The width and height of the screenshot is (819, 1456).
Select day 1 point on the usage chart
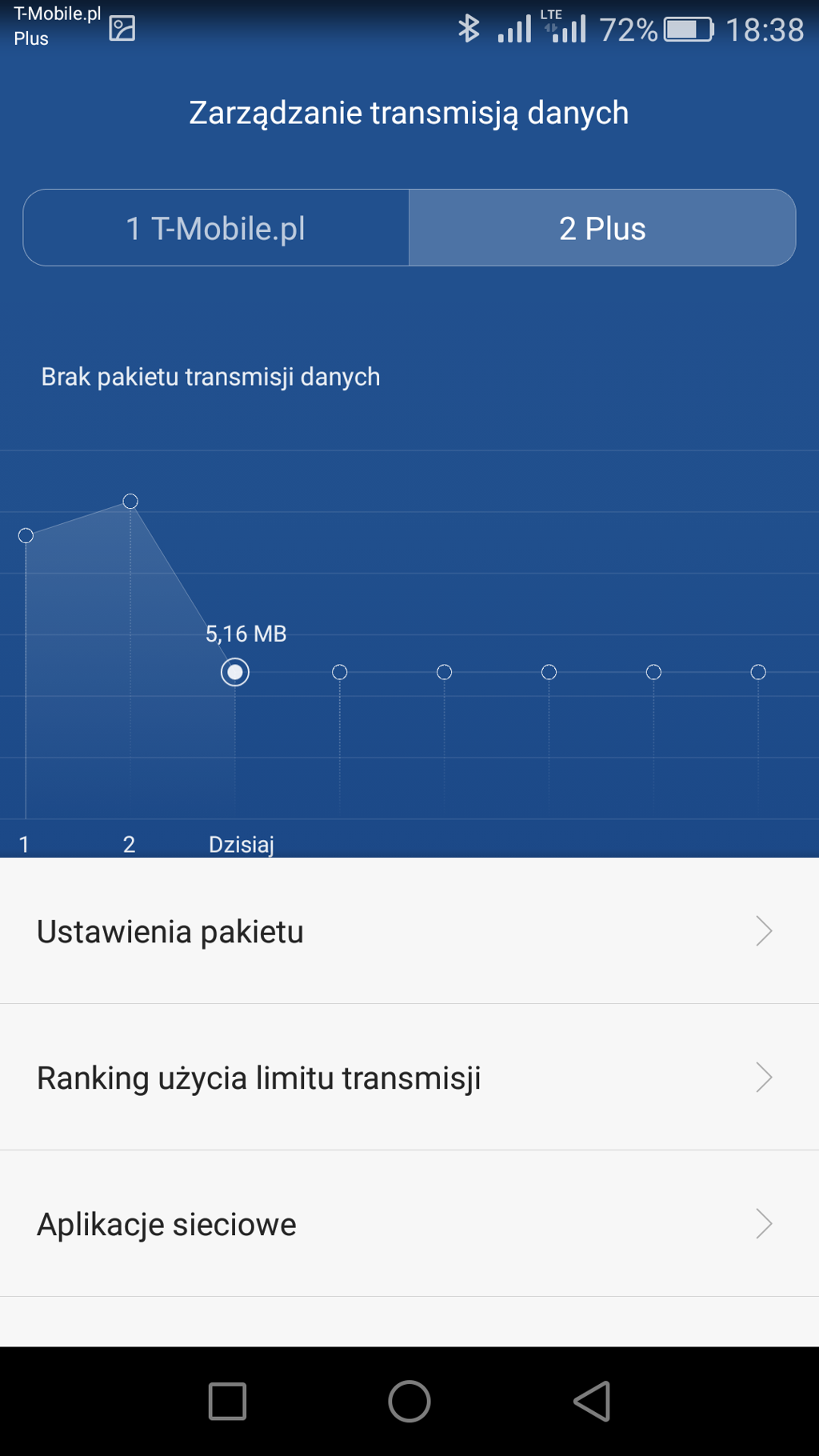pos(26,536)
